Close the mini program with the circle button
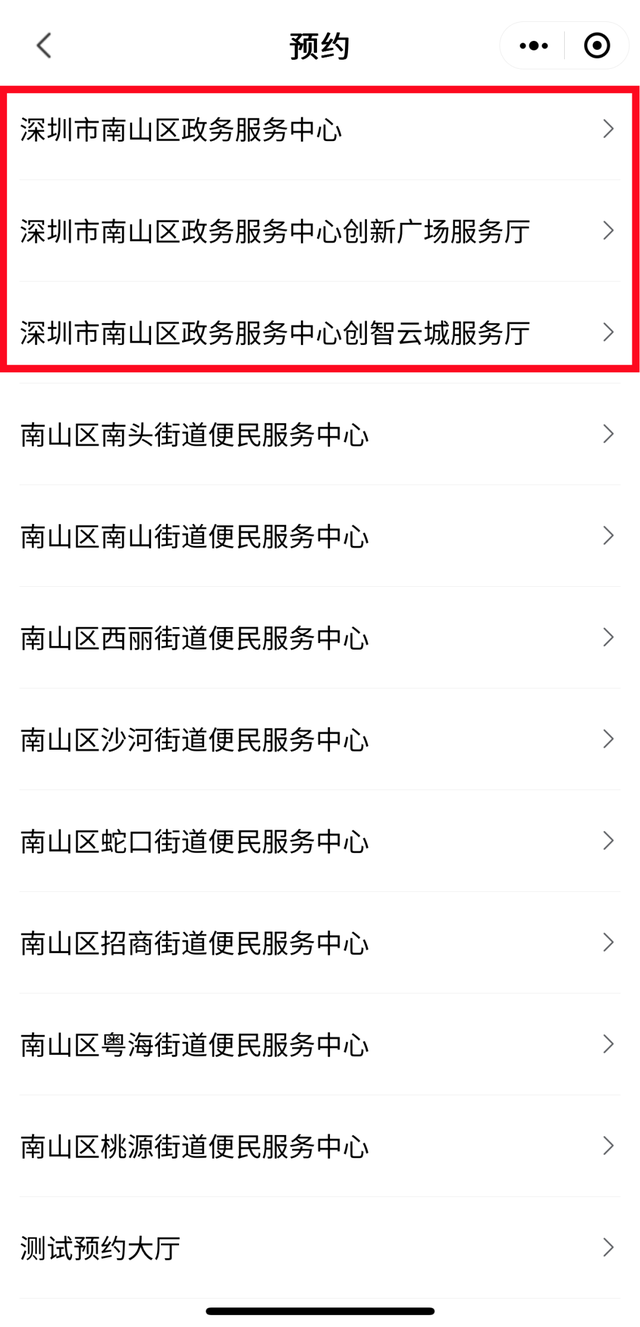 597,46
